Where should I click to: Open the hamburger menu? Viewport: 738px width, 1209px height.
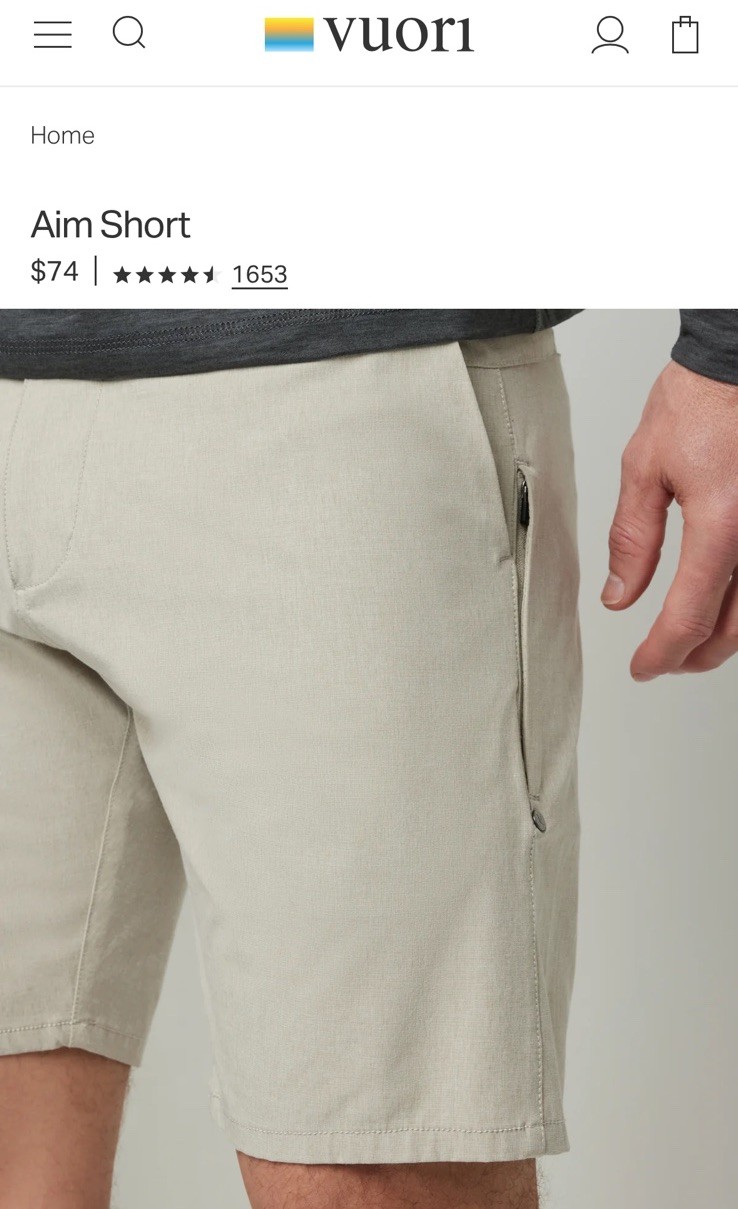point(53,35)
